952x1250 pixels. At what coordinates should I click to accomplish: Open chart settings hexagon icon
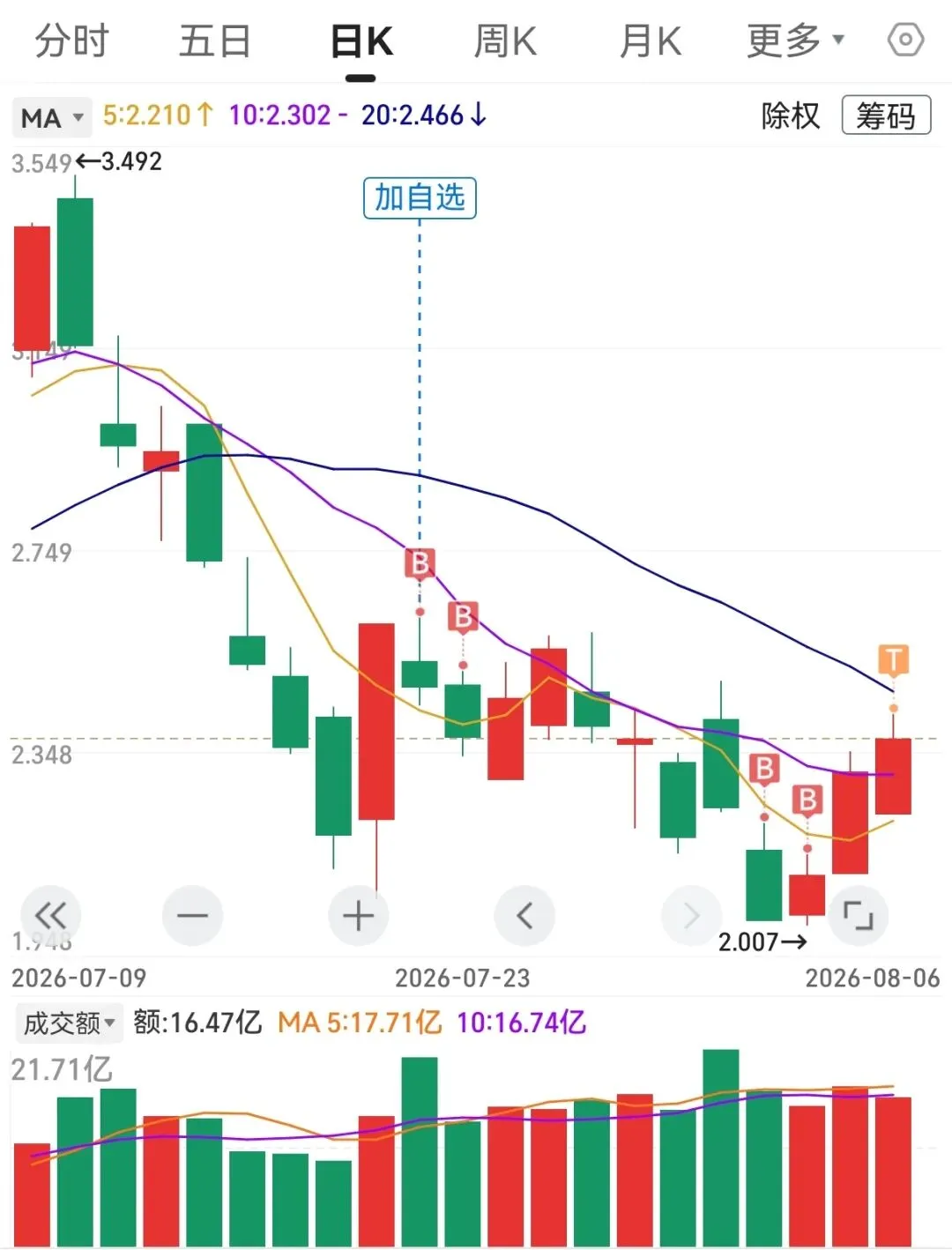[906, 40]
